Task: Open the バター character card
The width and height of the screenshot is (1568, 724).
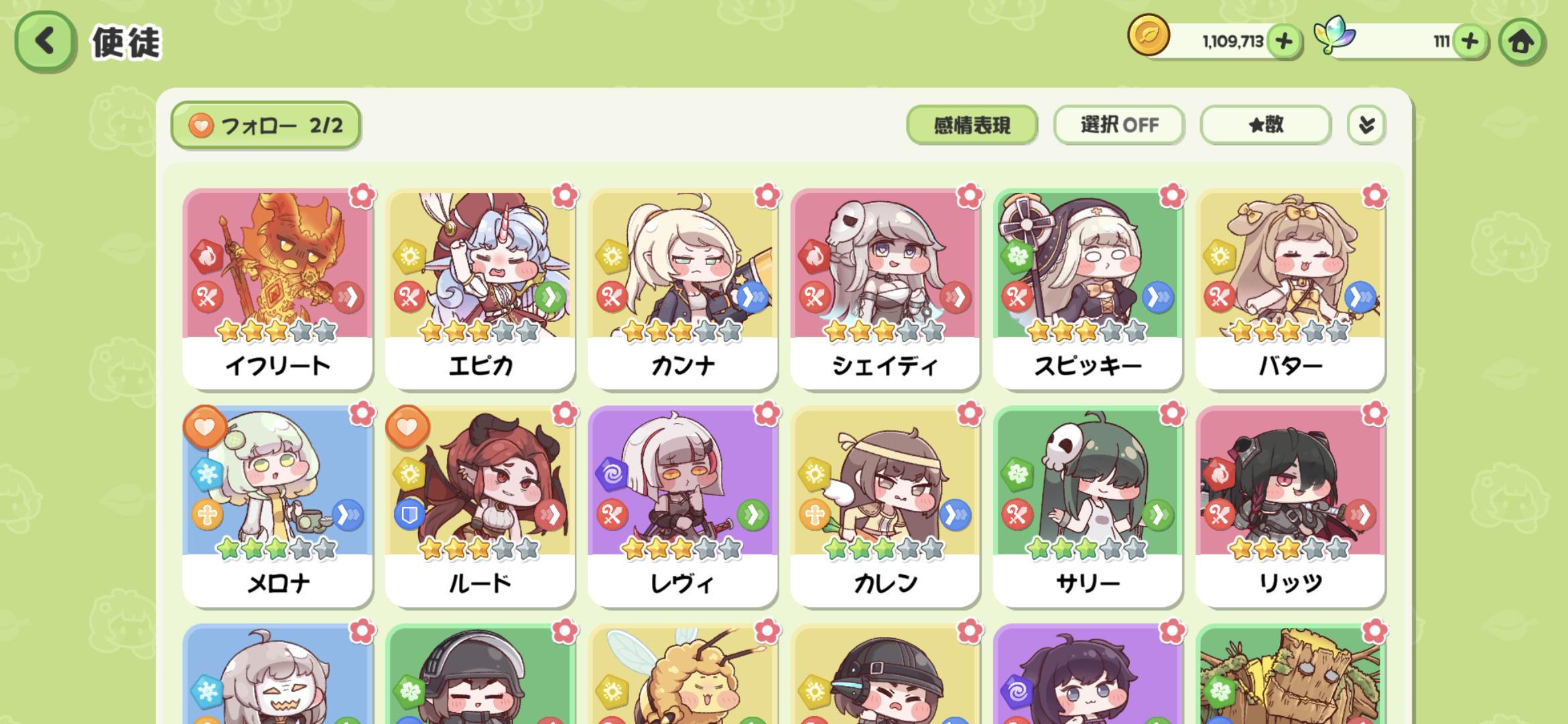Action: [x=1290, y=288]
